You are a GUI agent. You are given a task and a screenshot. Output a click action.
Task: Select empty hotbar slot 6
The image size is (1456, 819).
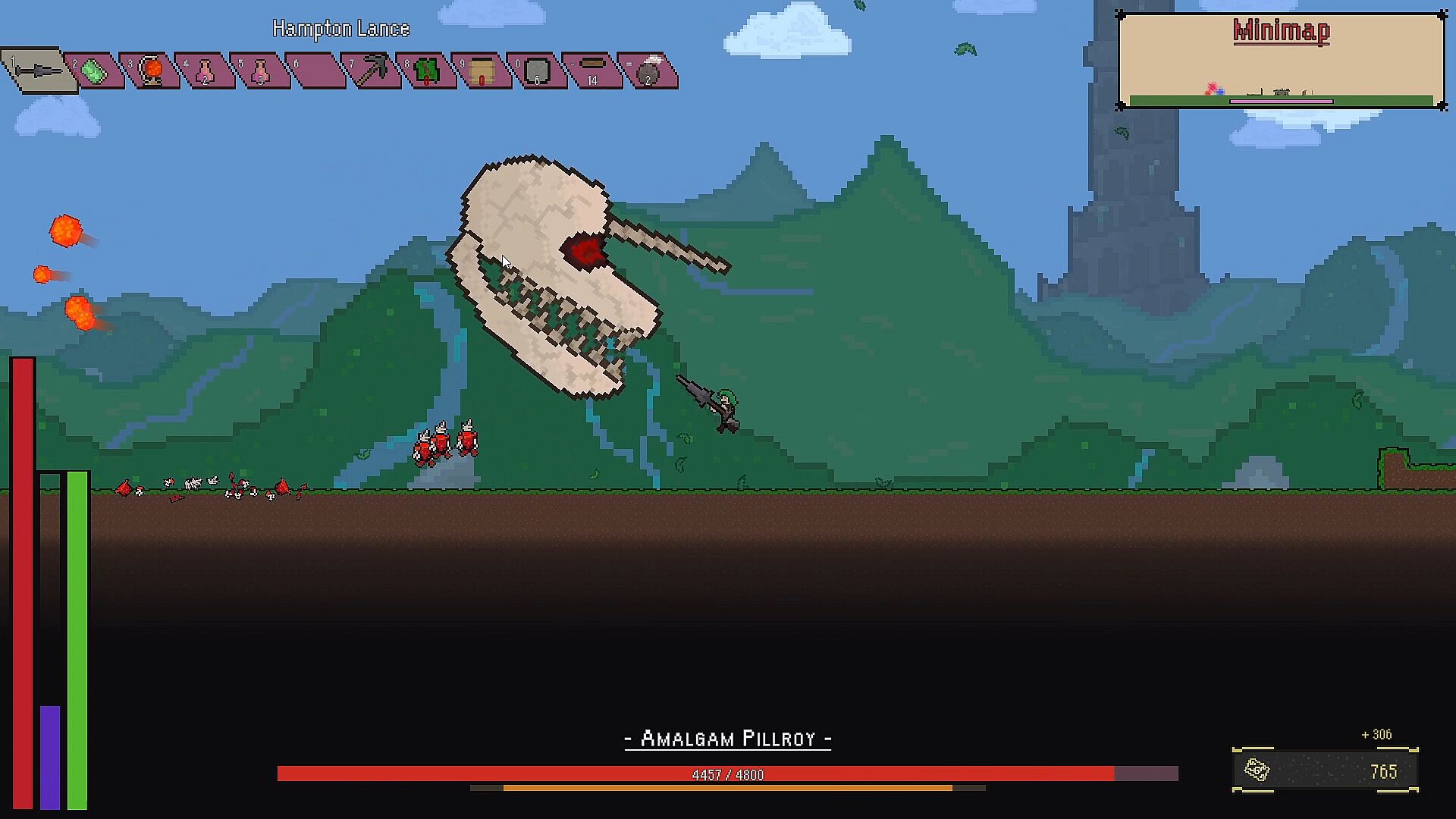316,71
